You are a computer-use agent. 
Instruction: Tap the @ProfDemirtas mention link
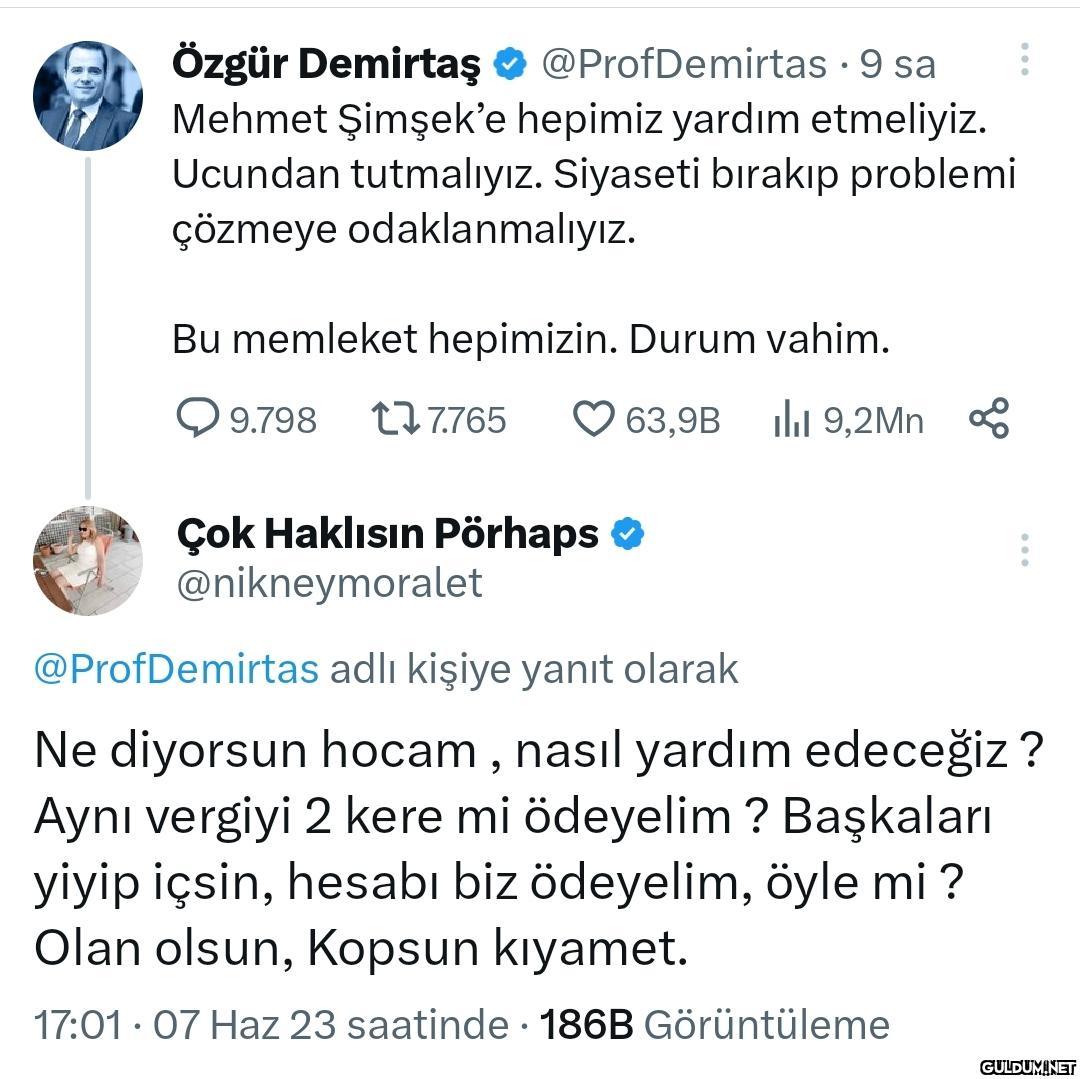[176, 668]
